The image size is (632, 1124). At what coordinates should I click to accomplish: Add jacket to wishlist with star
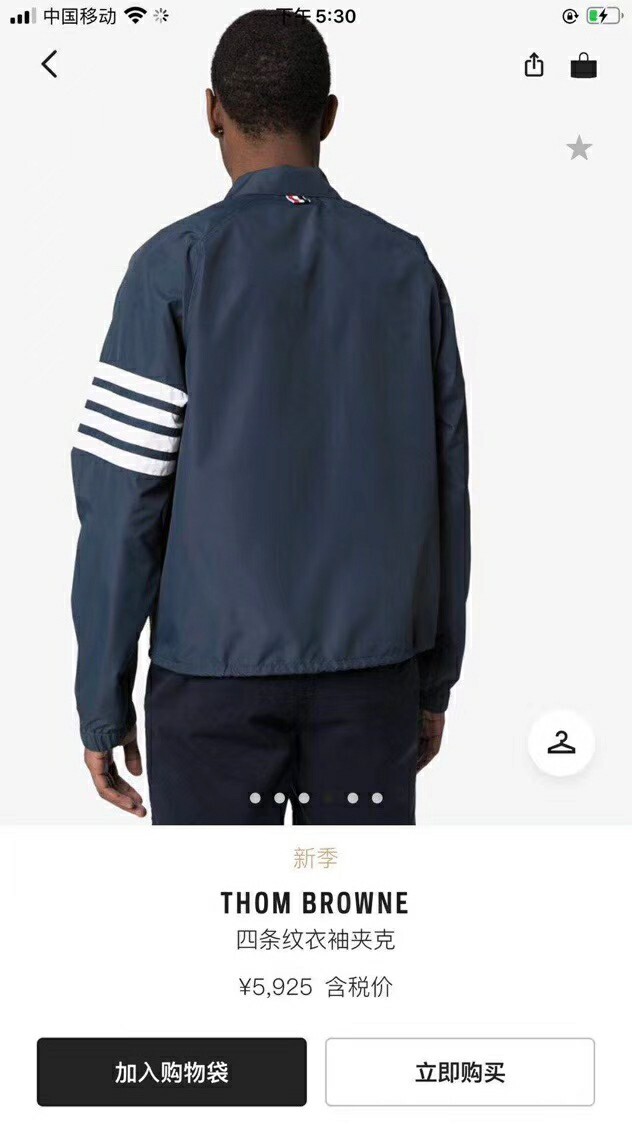point(579,149)
